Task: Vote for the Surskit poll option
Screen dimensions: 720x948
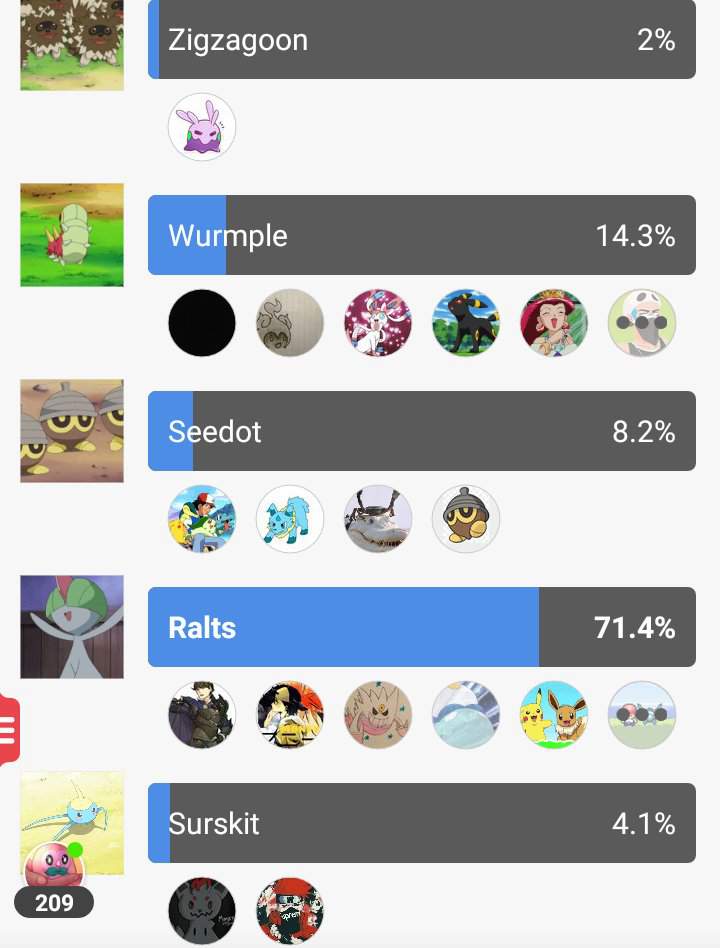Action: [422, 823]
